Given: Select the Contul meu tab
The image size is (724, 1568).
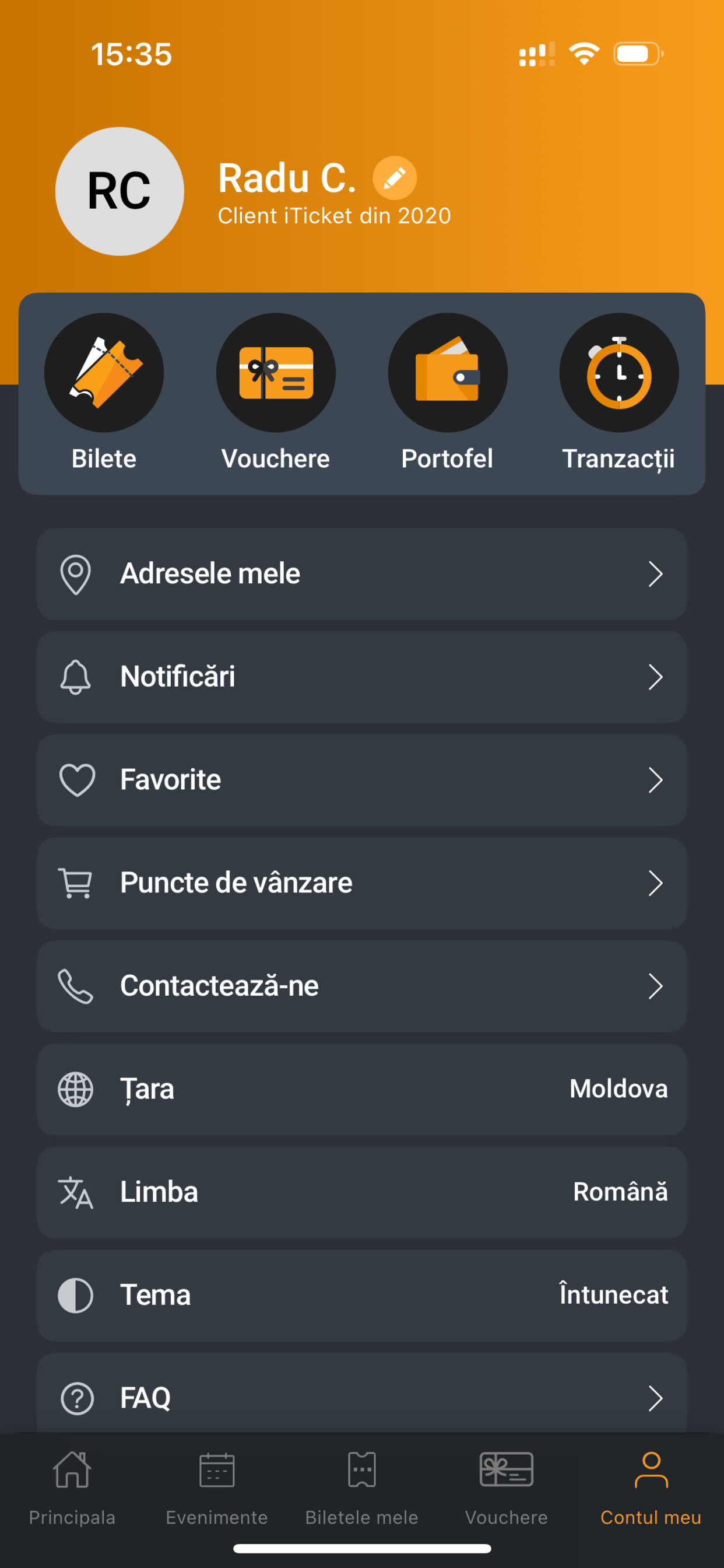Looking at the screenshot, I should coord(651,1488).
